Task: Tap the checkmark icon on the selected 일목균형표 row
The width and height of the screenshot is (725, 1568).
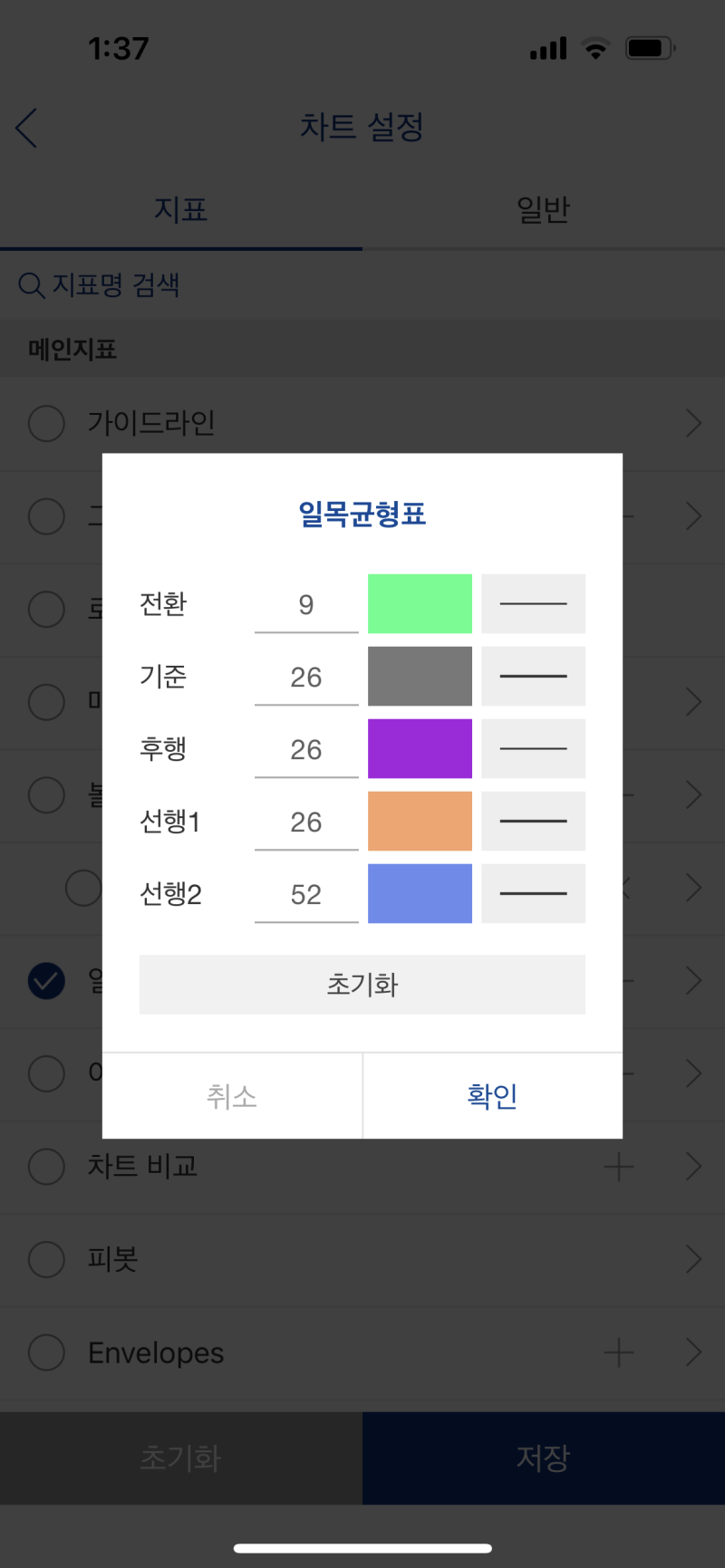Action: coord(46,981)
